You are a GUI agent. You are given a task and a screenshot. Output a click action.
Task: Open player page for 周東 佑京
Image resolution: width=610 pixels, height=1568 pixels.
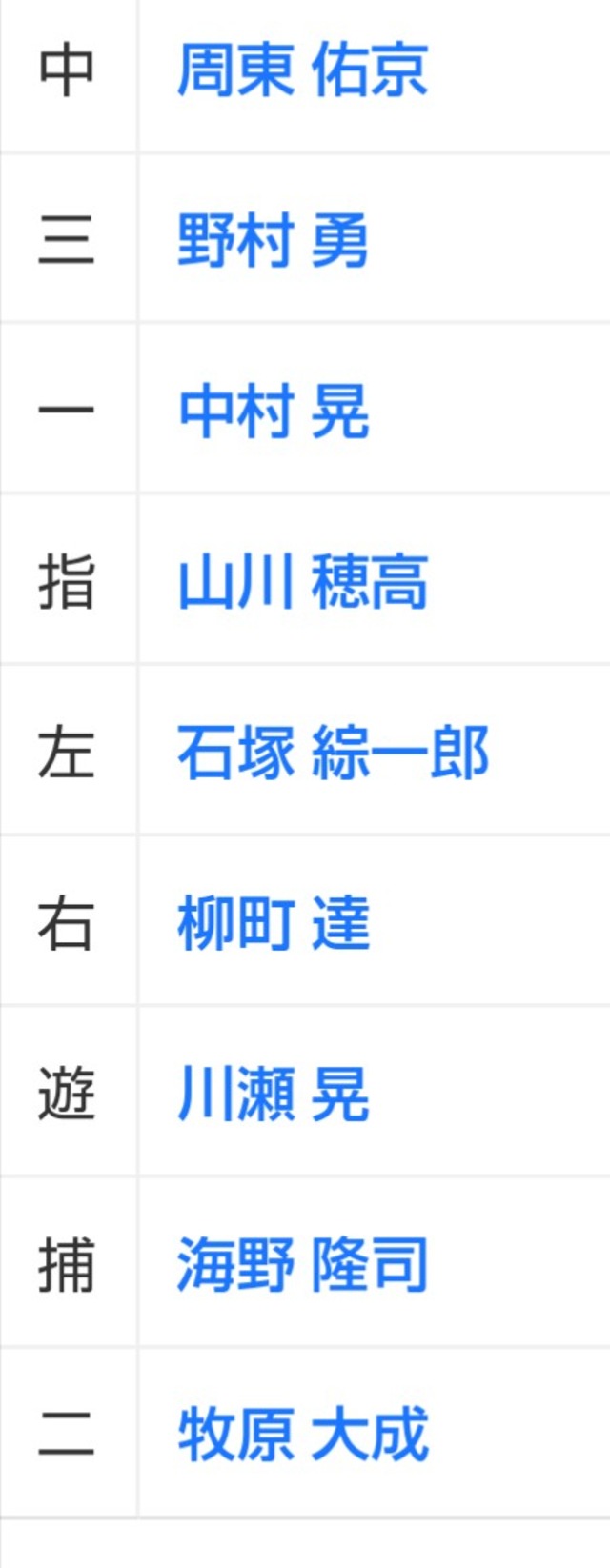(x=302, y=70)
